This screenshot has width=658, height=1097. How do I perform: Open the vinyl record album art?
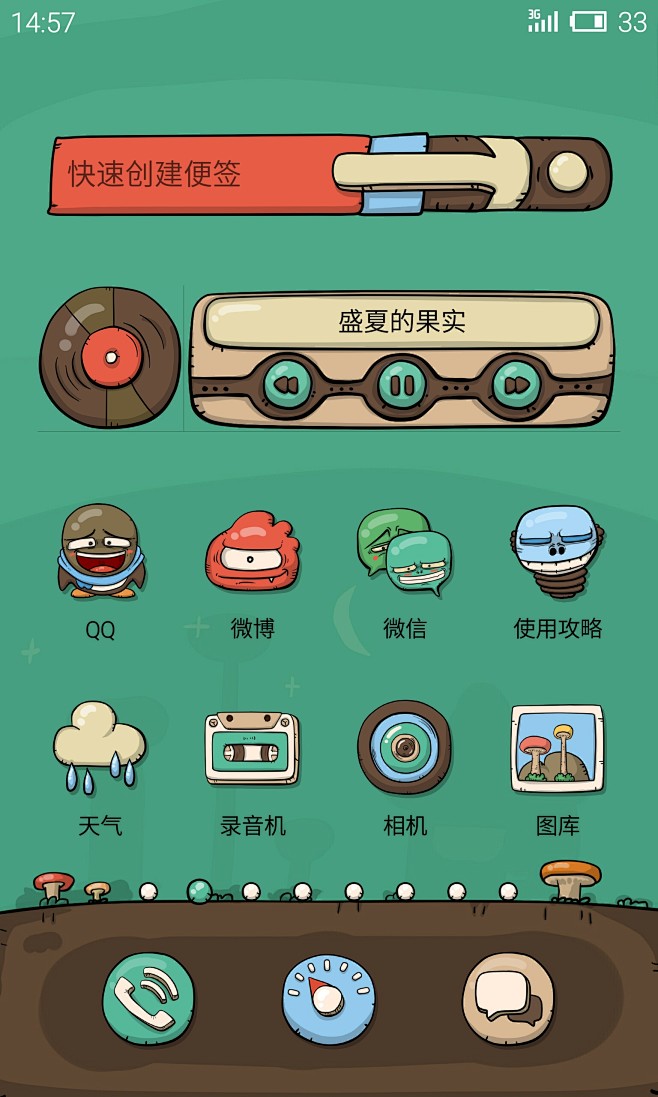109,358
